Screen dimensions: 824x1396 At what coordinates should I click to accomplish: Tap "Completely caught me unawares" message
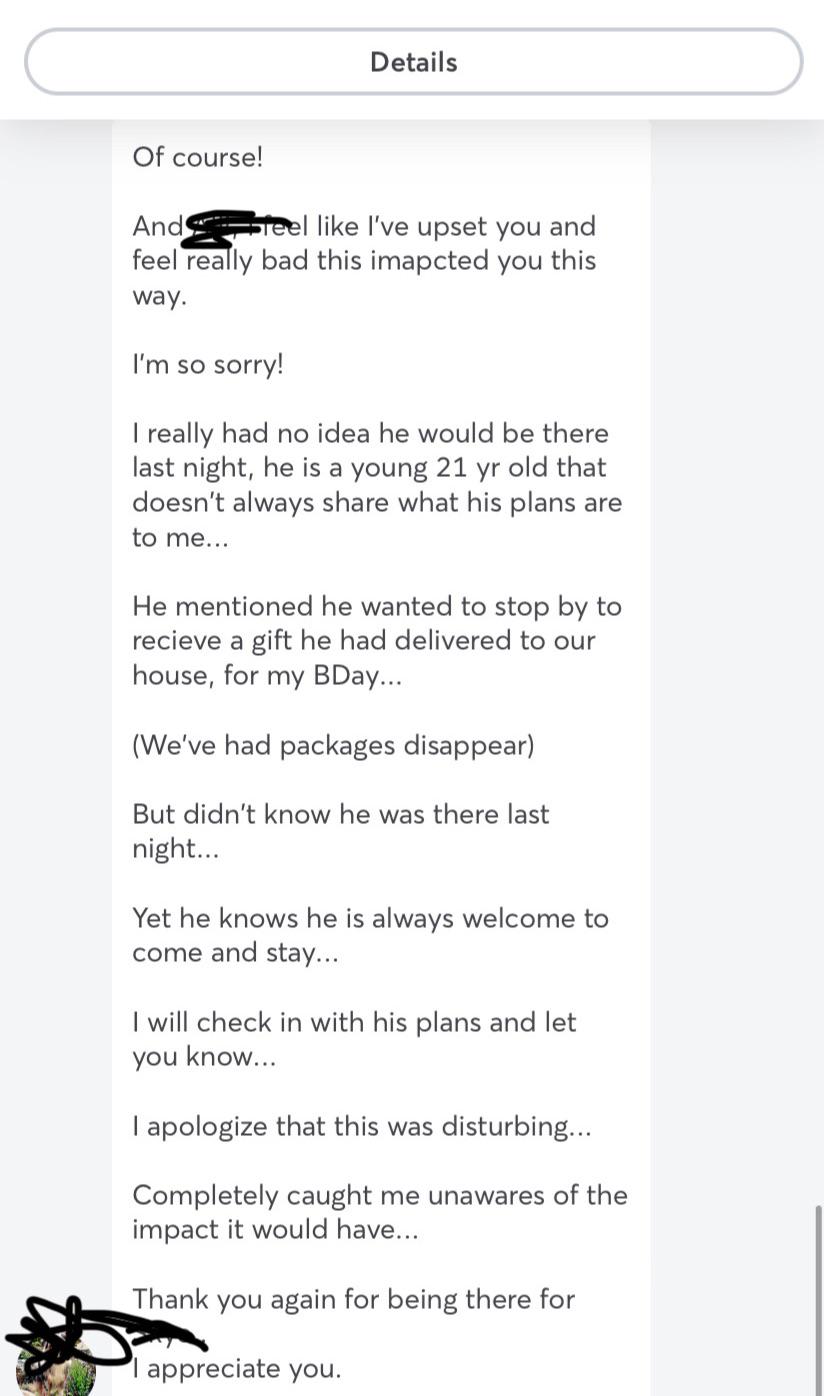coord(381,1212)
